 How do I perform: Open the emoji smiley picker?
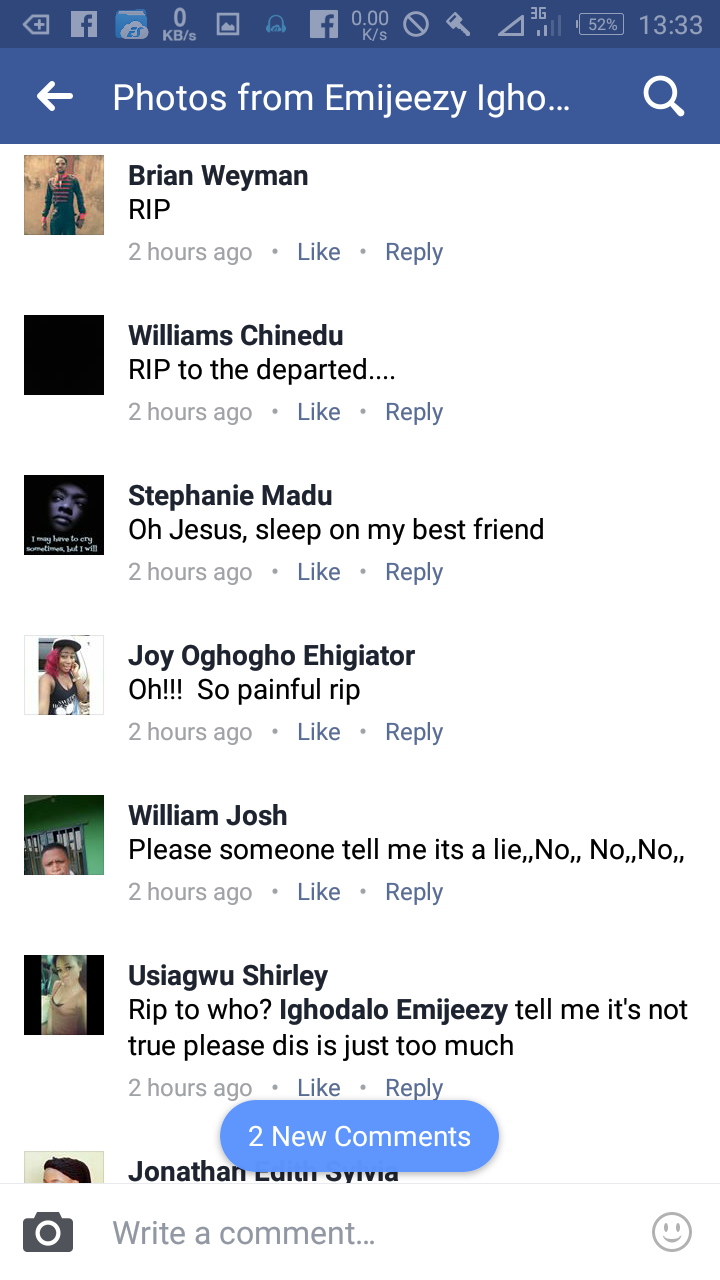tap(671, 1232)
